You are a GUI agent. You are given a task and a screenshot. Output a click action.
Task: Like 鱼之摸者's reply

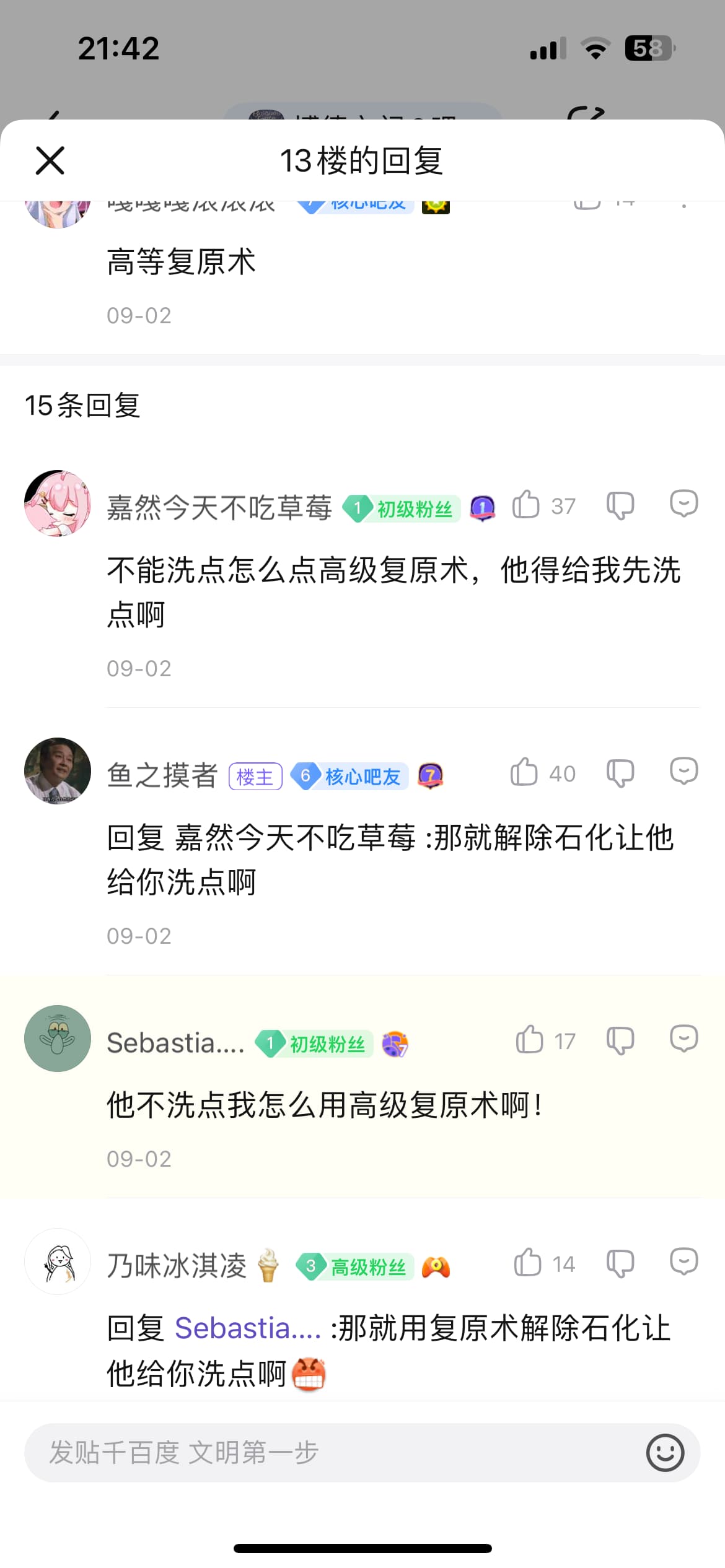point(524,772)
